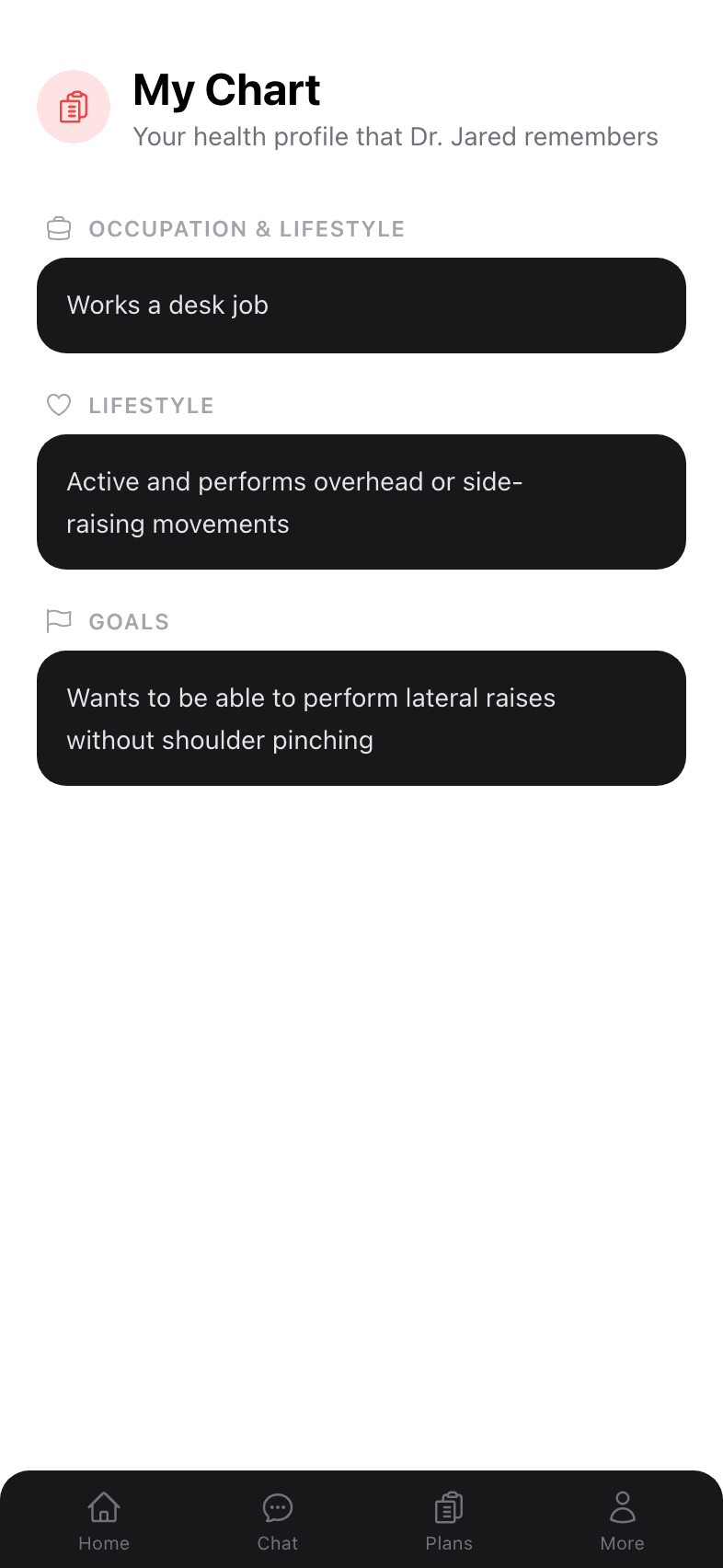Go to the Home tab
Screen dimensions: 723x1568
(x=104, y=1522)
